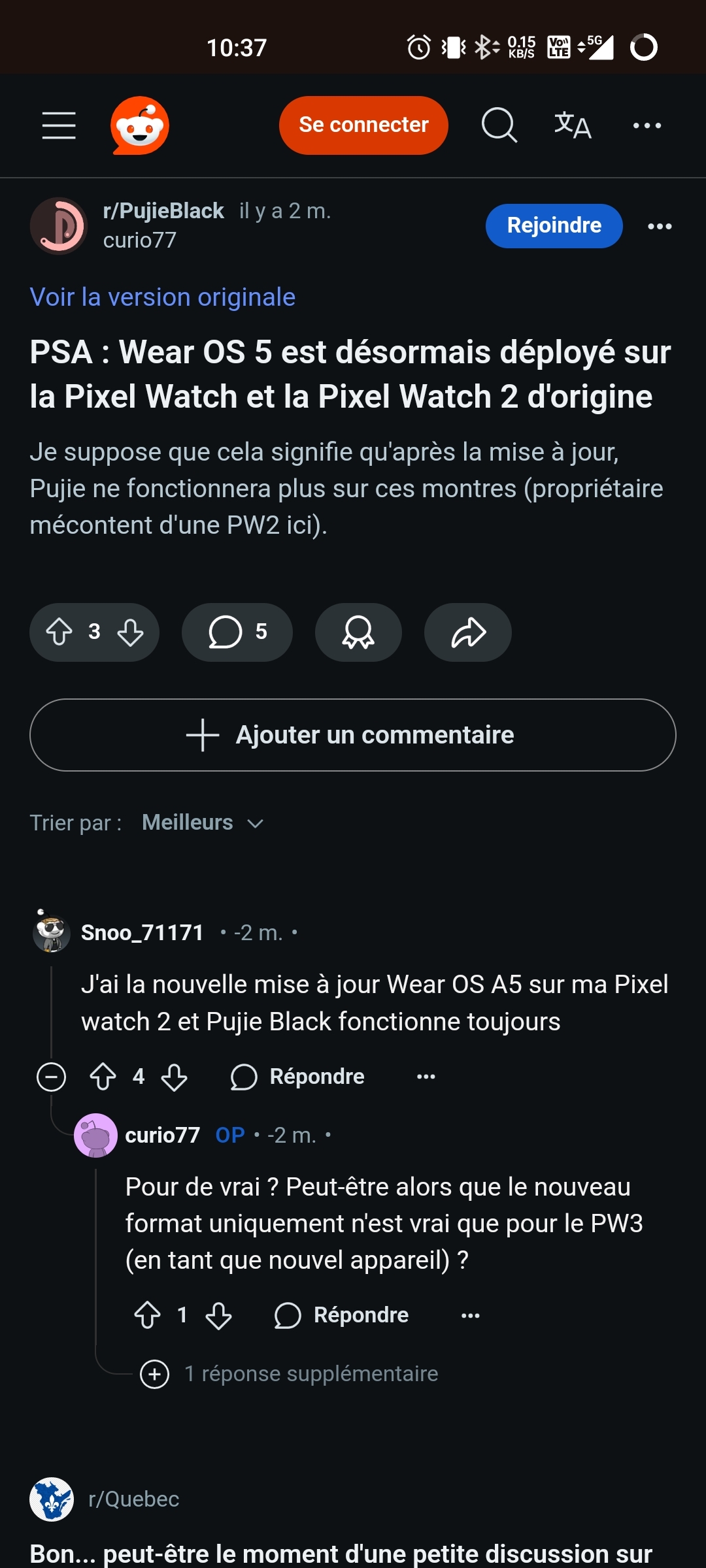
Task: Share the Wear OS 5 post
Action: tap(468, 632)
